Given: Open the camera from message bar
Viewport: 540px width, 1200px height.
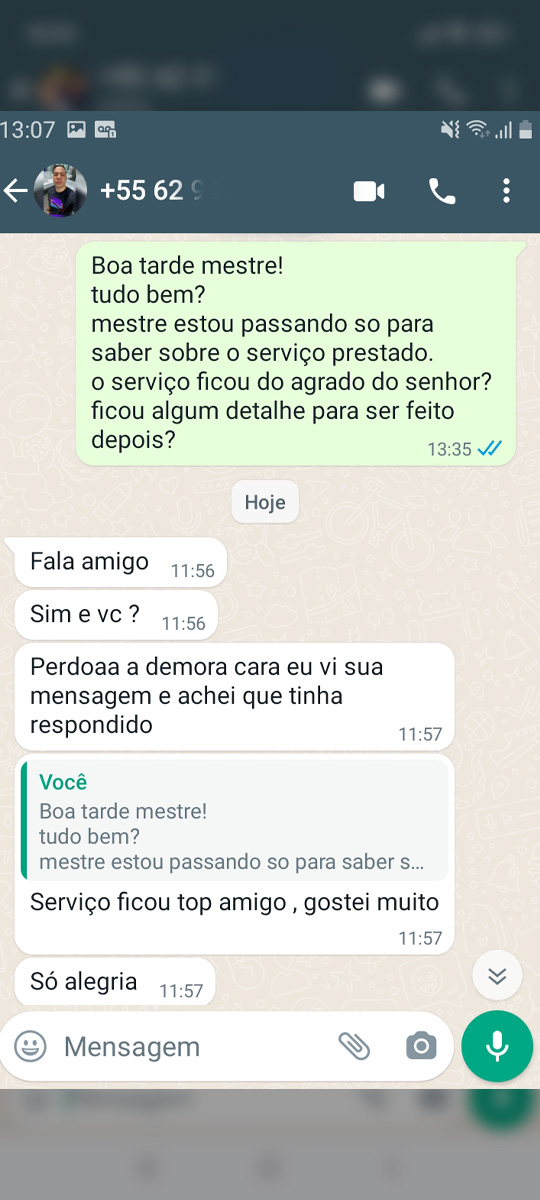Looking at the screenshot, I should [x=421, y=1046].
